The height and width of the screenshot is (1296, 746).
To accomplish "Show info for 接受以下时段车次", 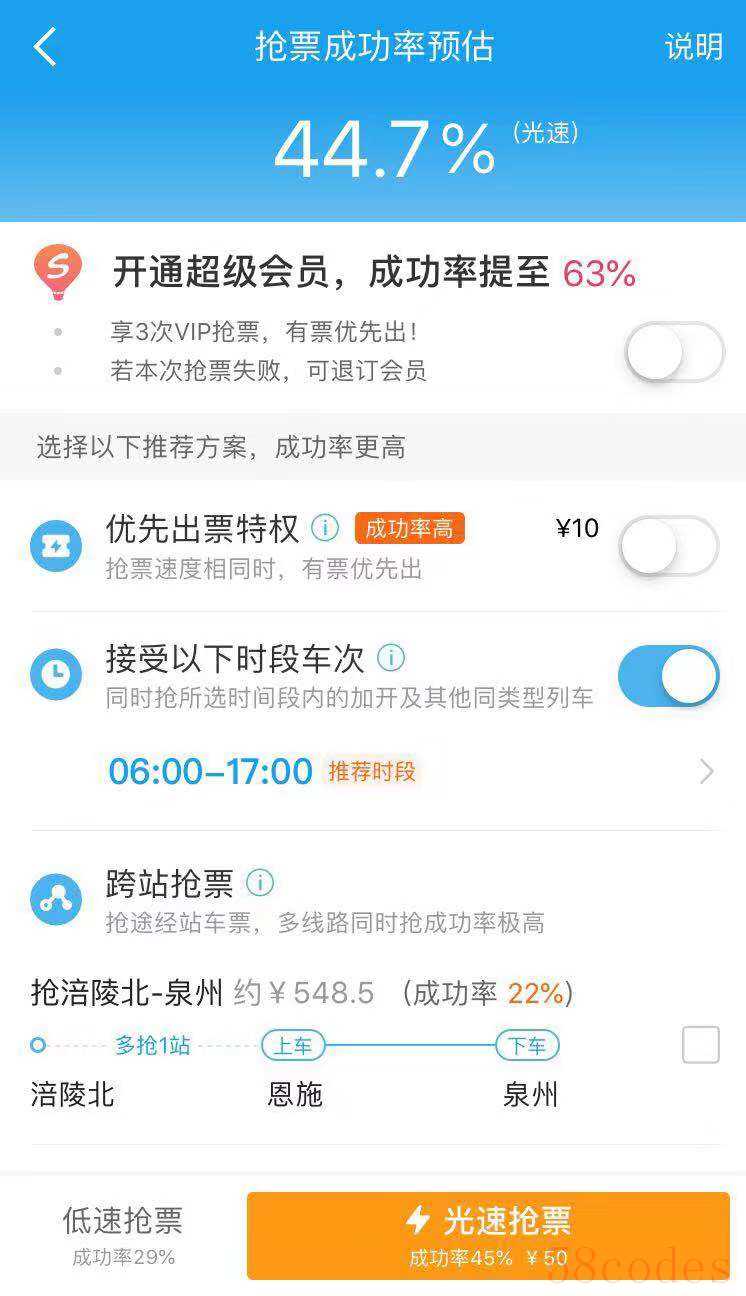I will tap(391, 658).
